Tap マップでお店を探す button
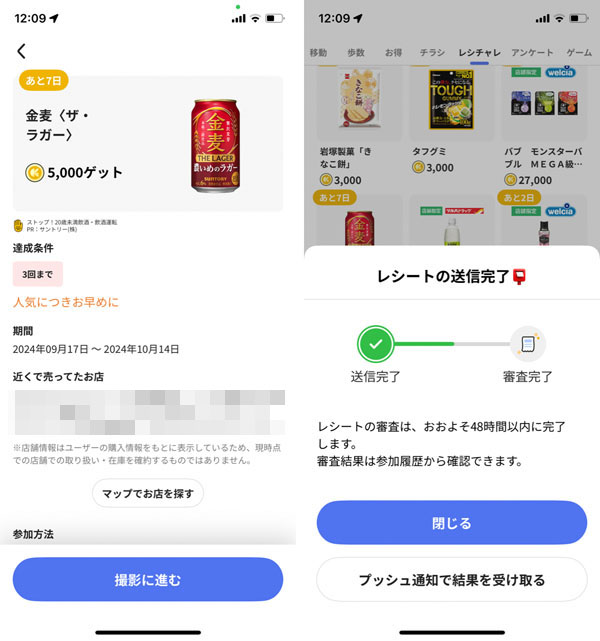The image size is (600, 641). (148, 493)
